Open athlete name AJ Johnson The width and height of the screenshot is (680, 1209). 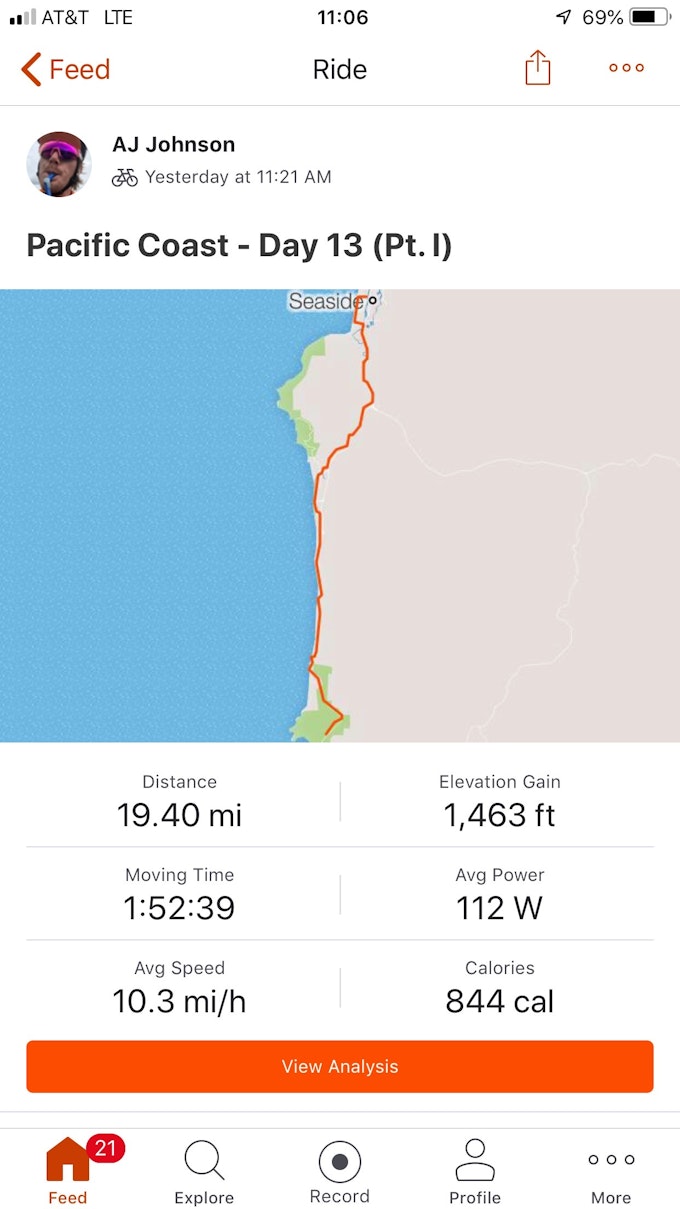coord(174,144)
